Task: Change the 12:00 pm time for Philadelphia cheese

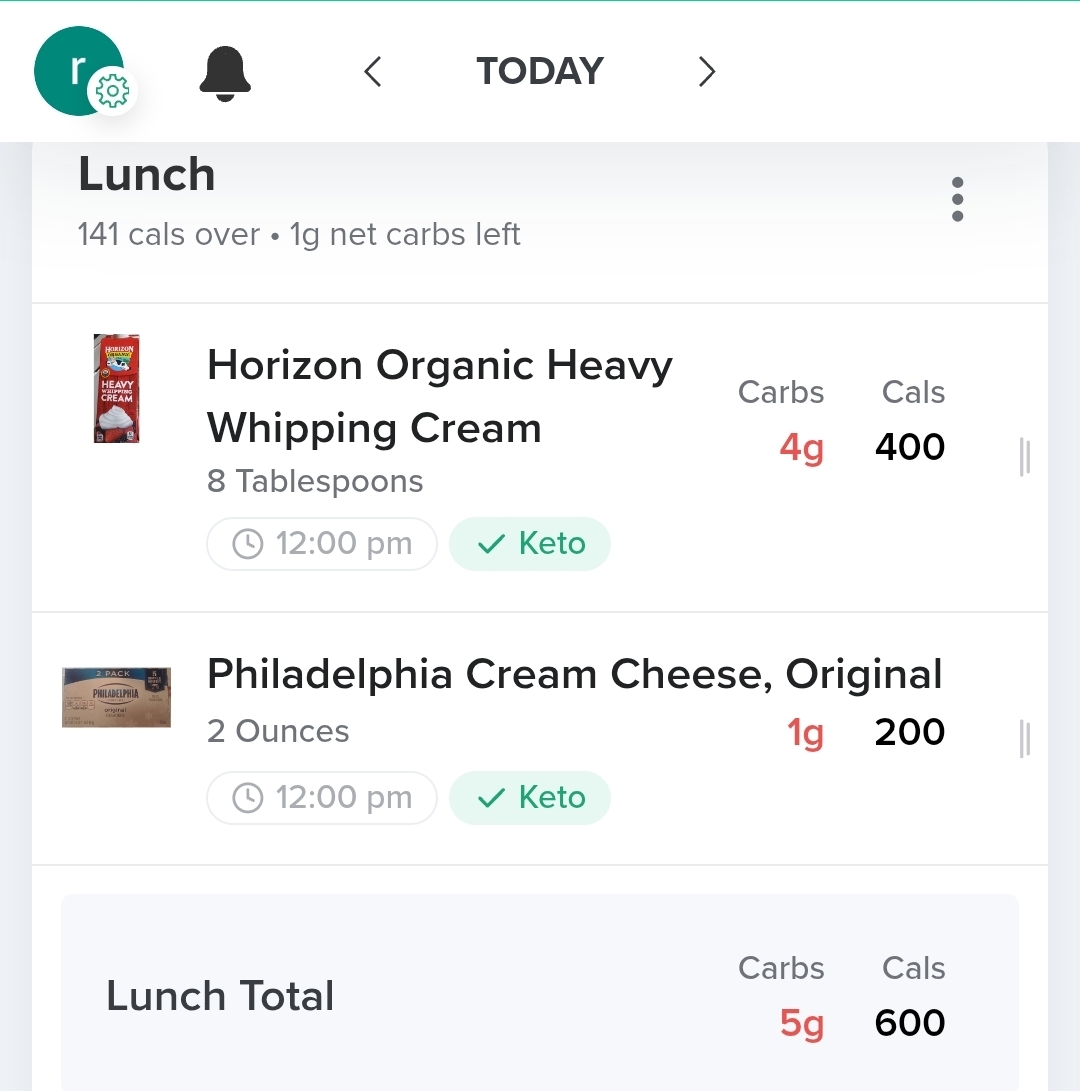Action: [322, 798]
